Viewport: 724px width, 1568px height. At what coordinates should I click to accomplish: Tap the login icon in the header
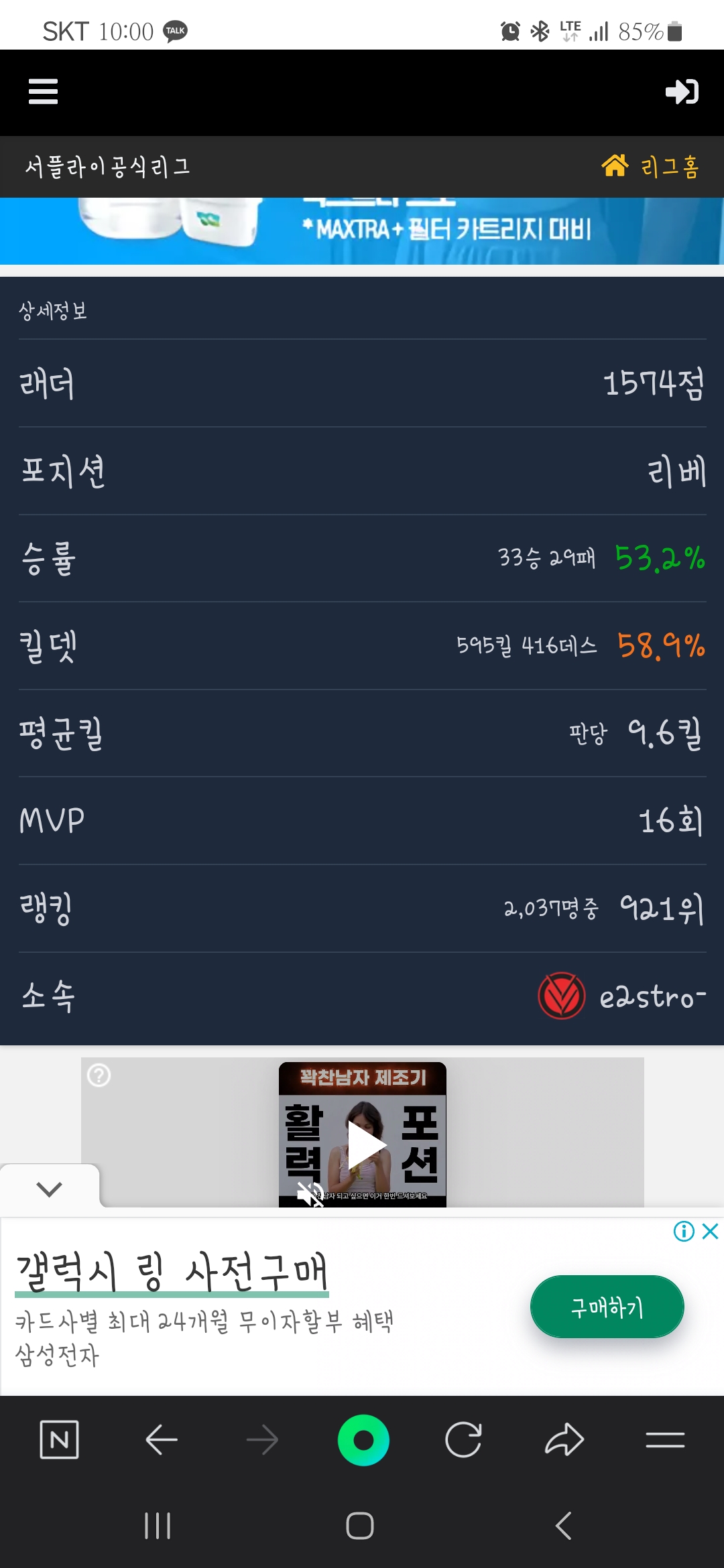click(682, 92)
